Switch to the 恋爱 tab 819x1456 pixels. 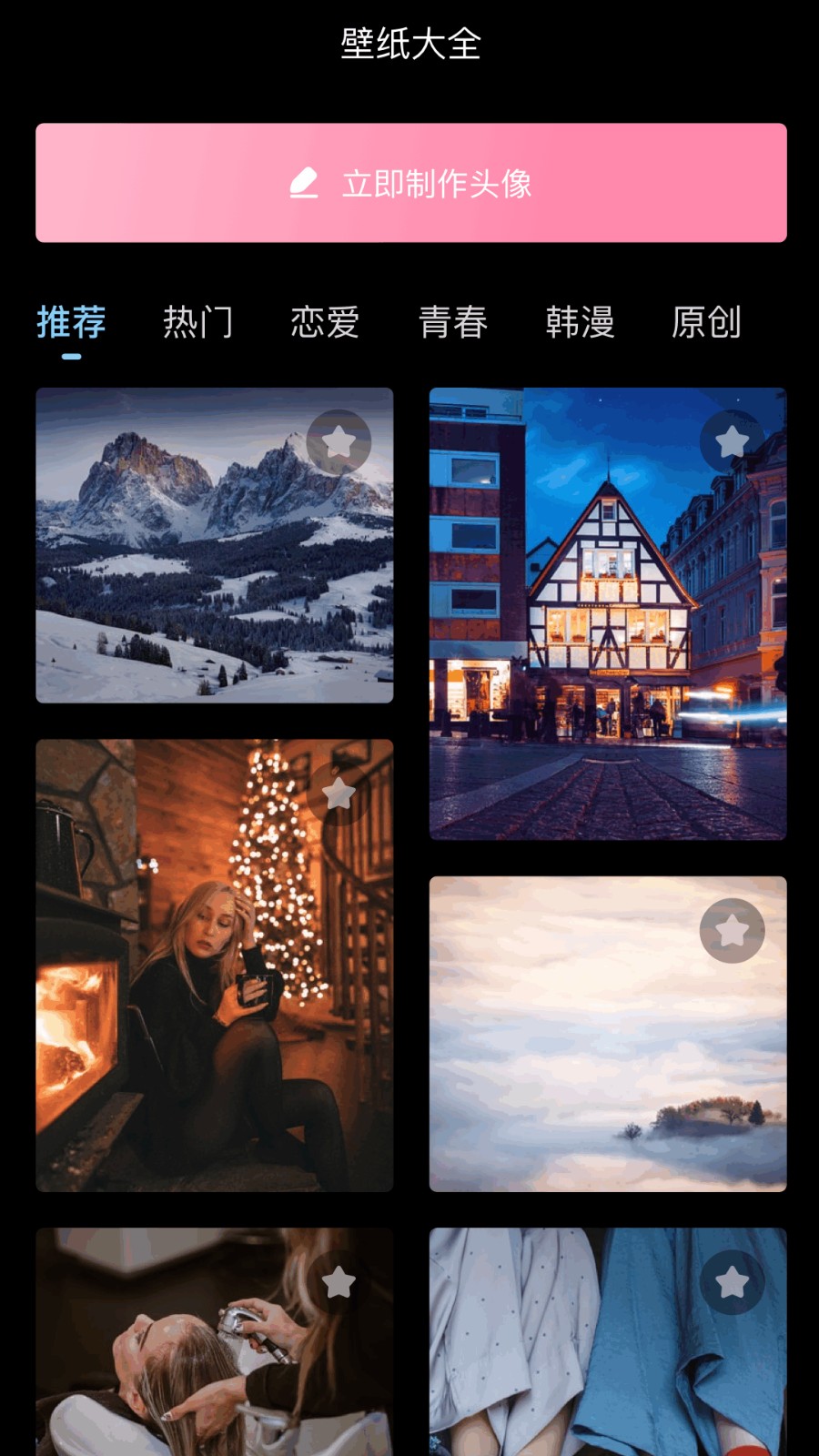coord(325,322)
